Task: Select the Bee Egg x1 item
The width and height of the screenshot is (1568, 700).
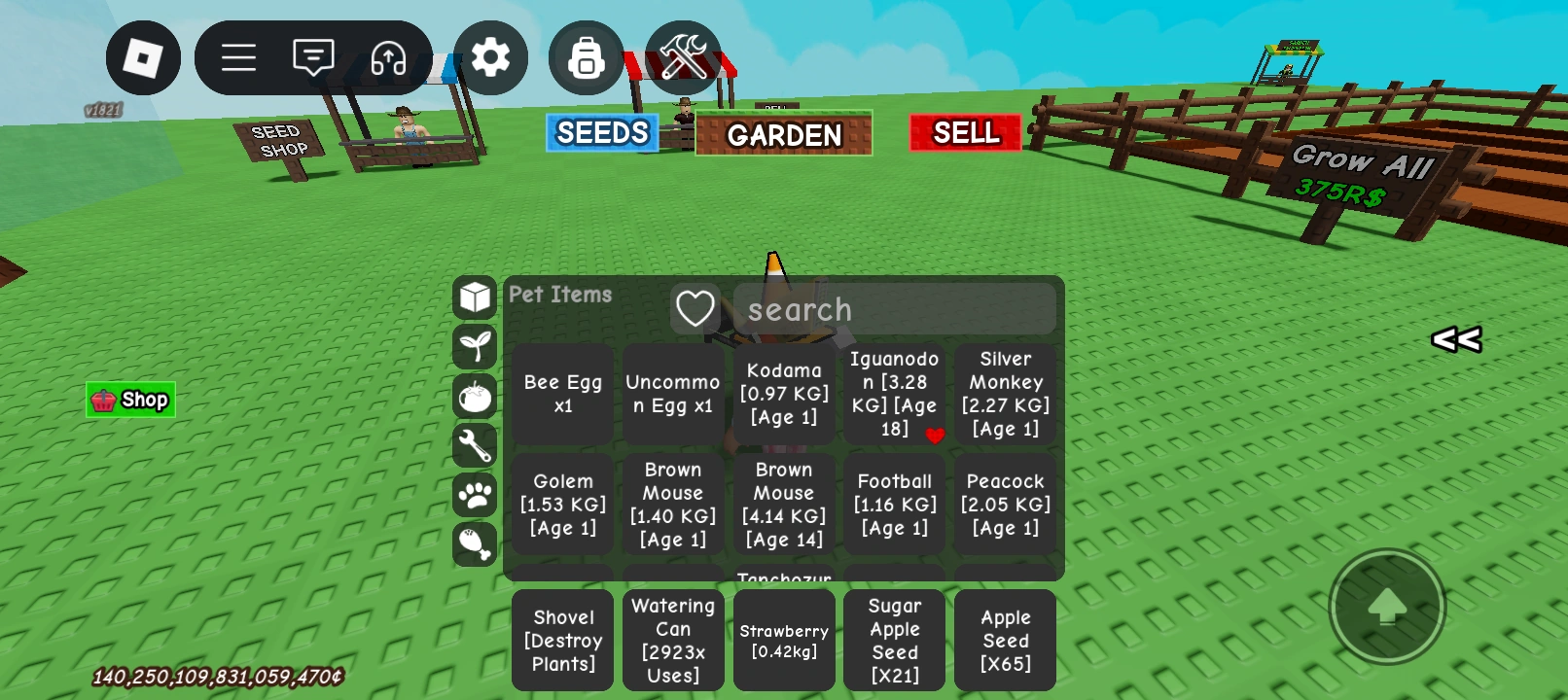Action: (562, 394)
